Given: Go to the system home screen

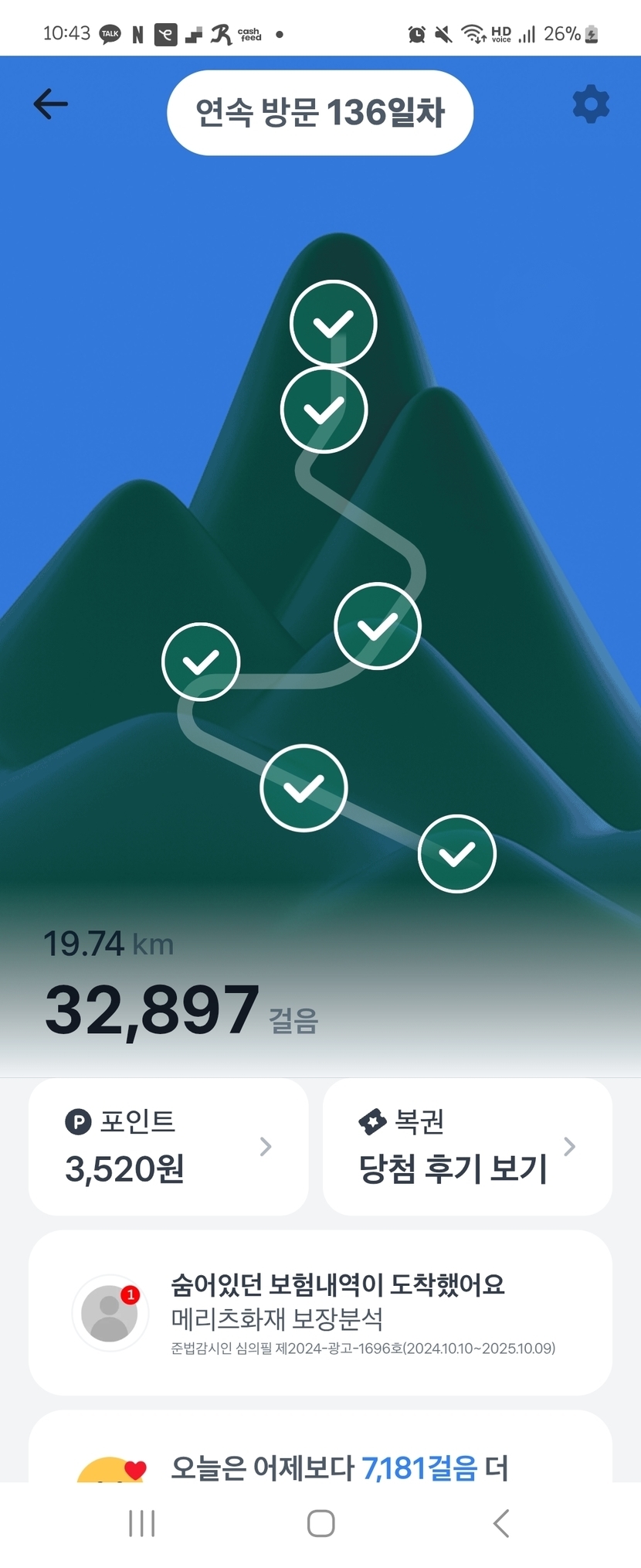Looking at the screenshot, I should [x=320, y=1524].
